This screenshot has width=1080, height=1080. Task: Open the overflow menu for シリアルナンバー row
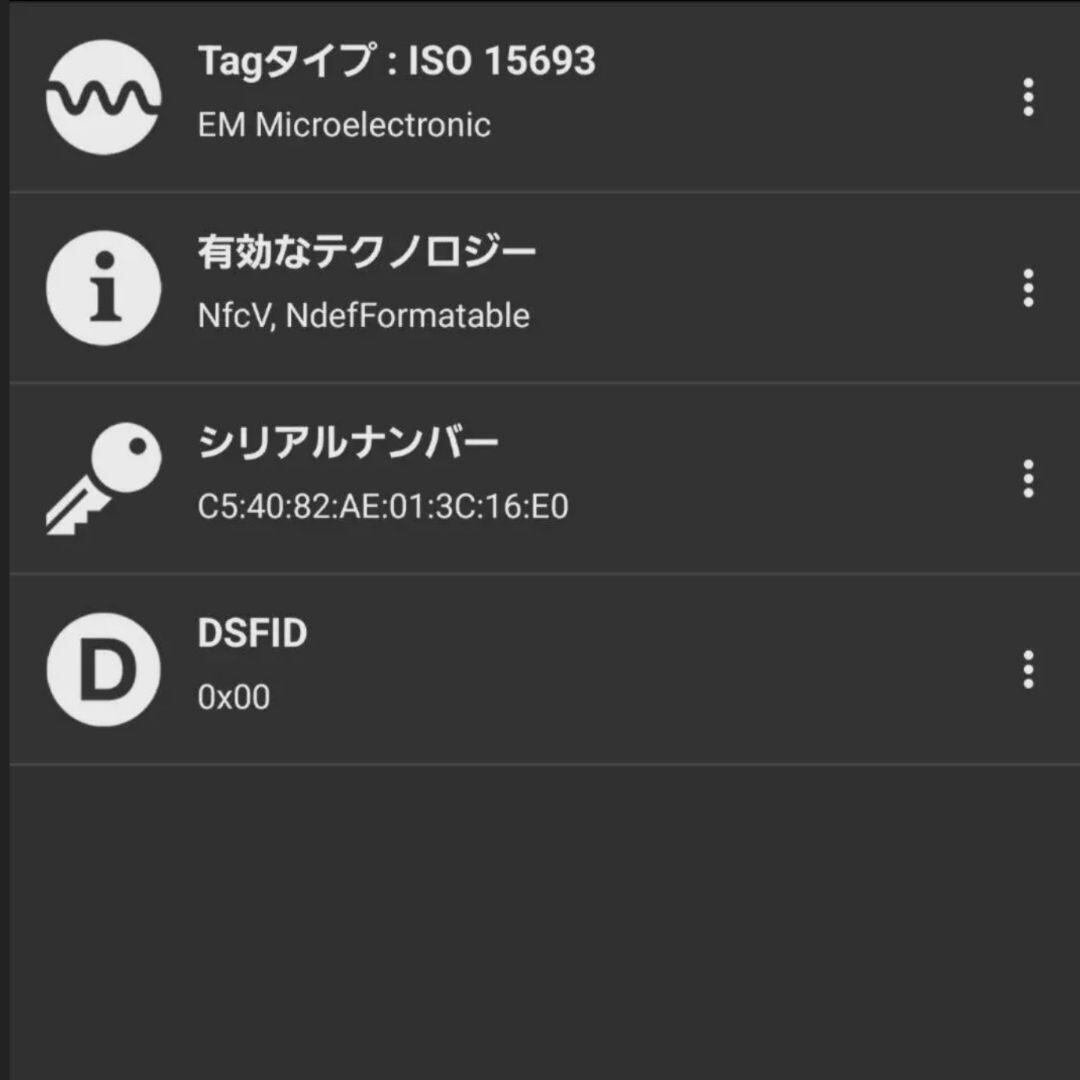coord(1027,479)
